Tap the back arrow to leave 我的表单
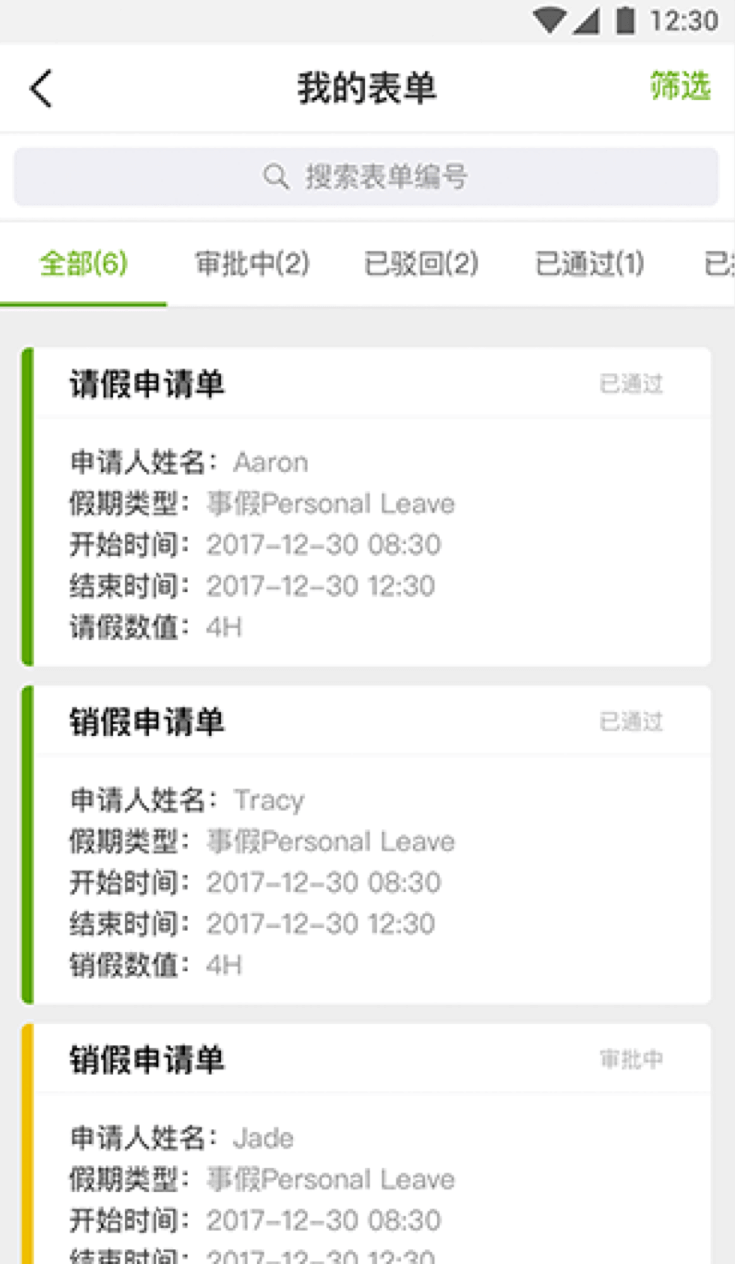This screenshot has width=735, height=1264. coord(40,88)
